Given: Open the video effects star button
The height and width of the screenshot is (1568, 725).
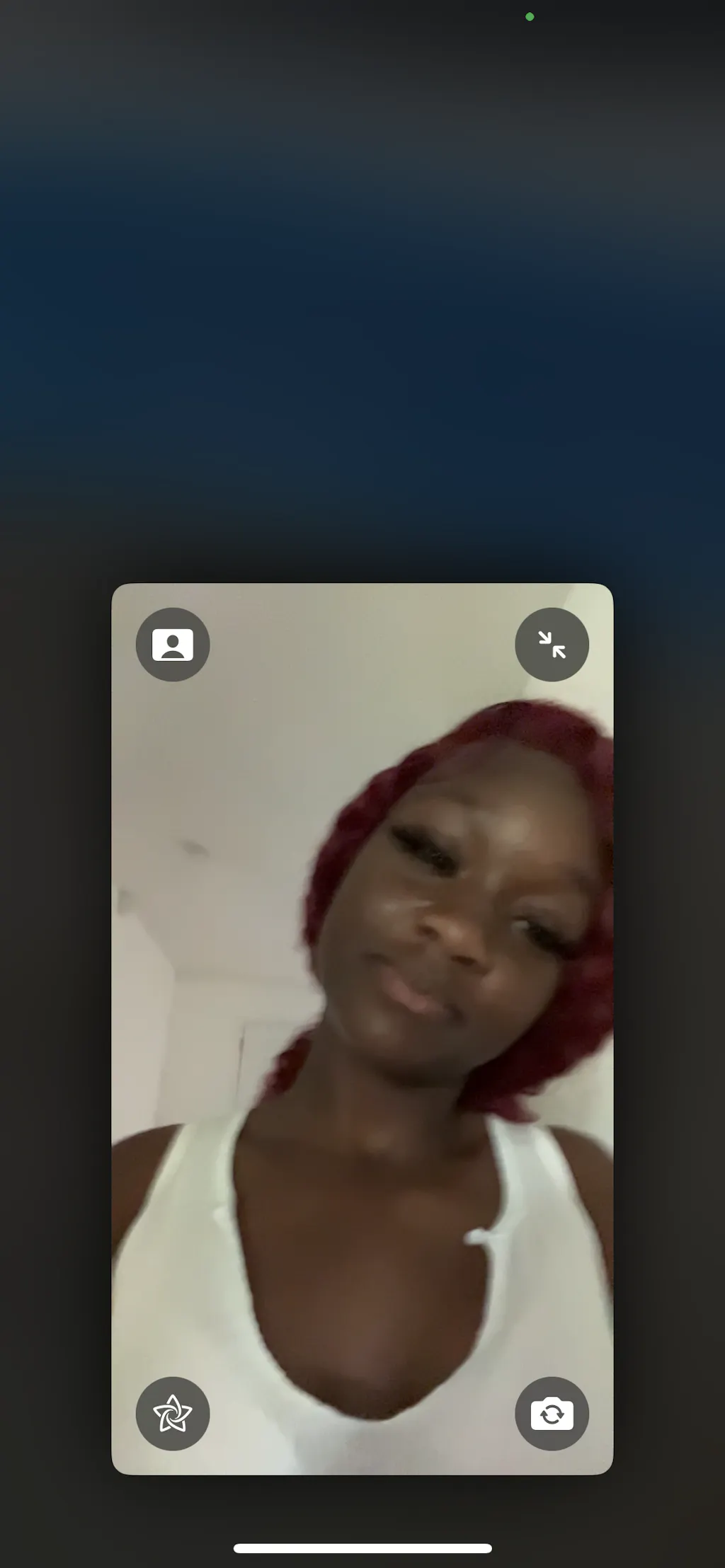Looking at the screenshot, I should click(x=173, y=1413).
